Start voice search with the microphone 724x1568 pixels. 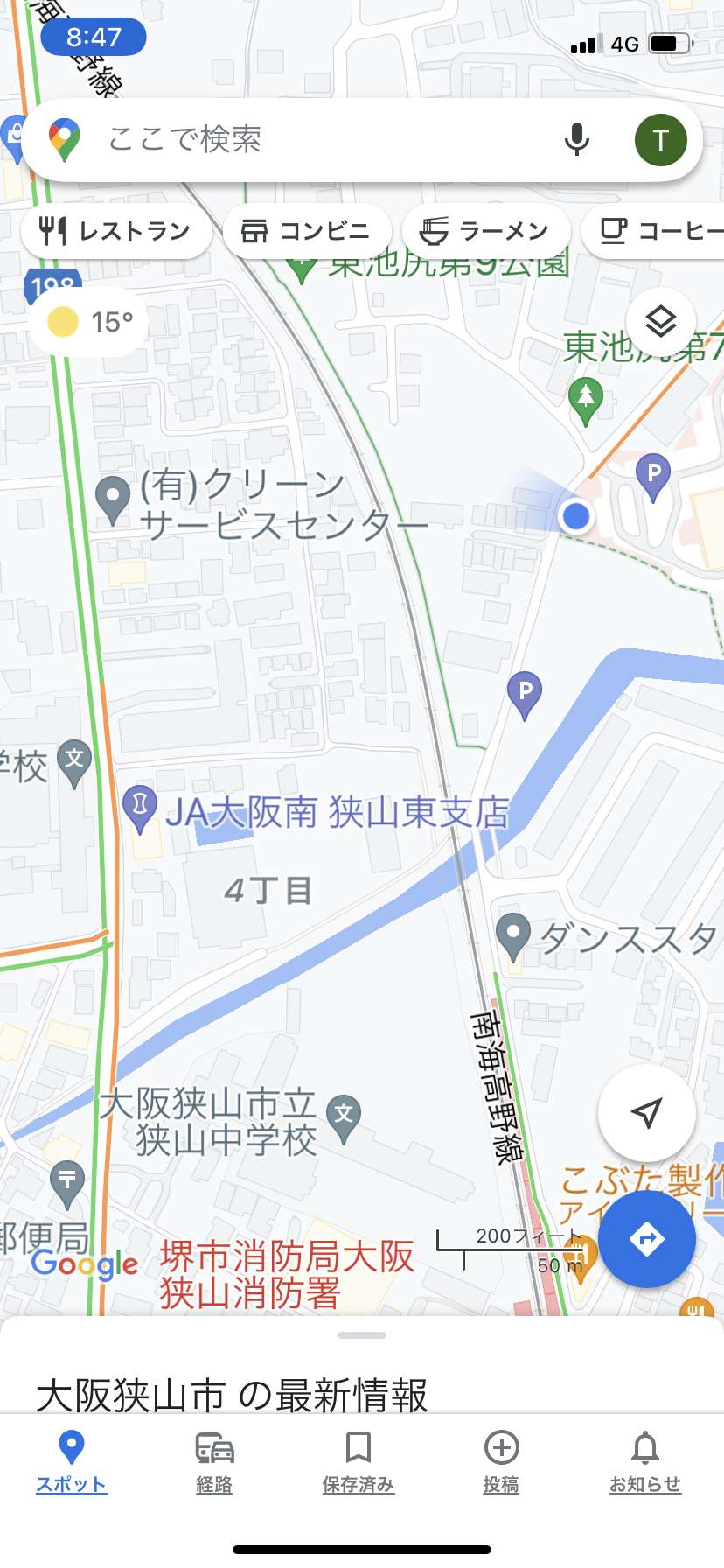point(577,140)
